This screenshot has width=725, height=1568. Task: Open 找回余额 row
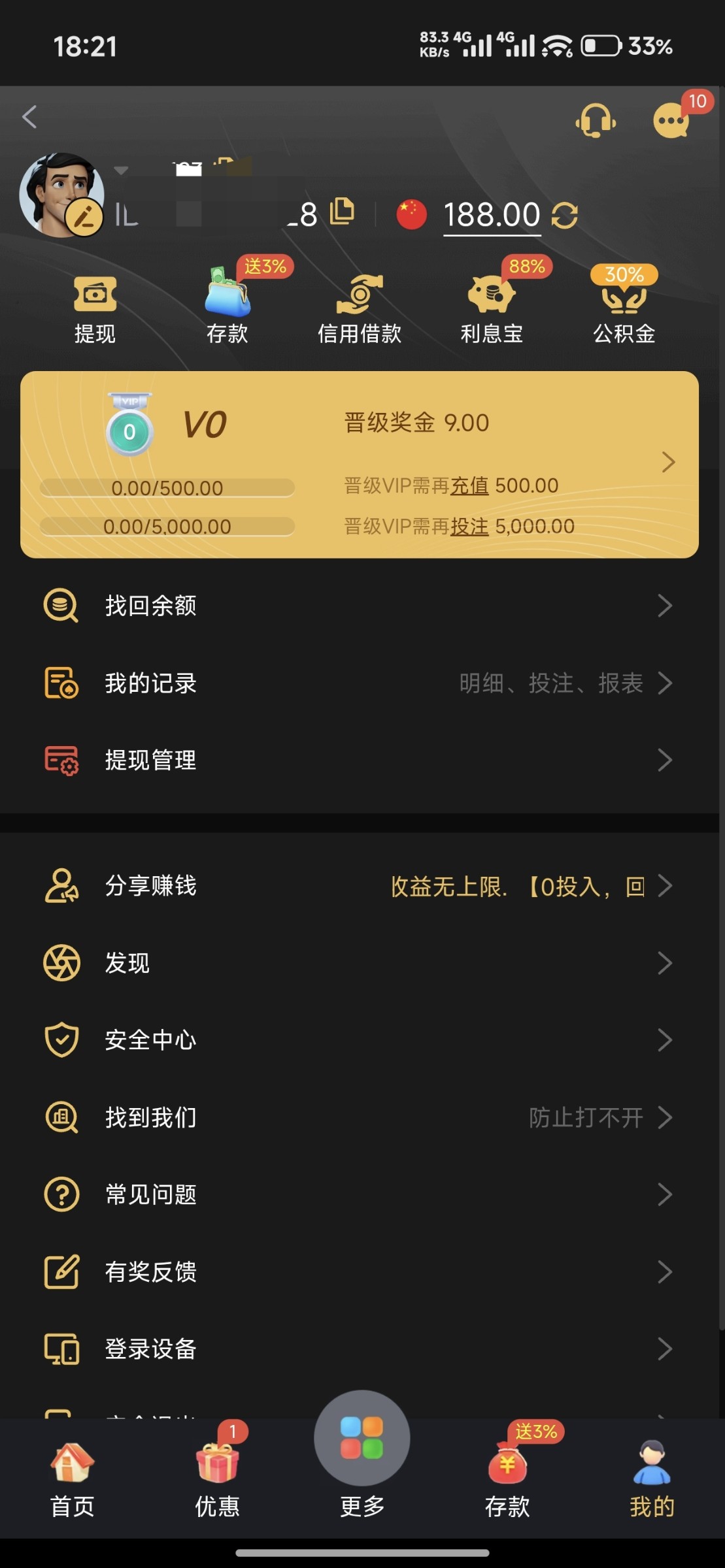360,606
